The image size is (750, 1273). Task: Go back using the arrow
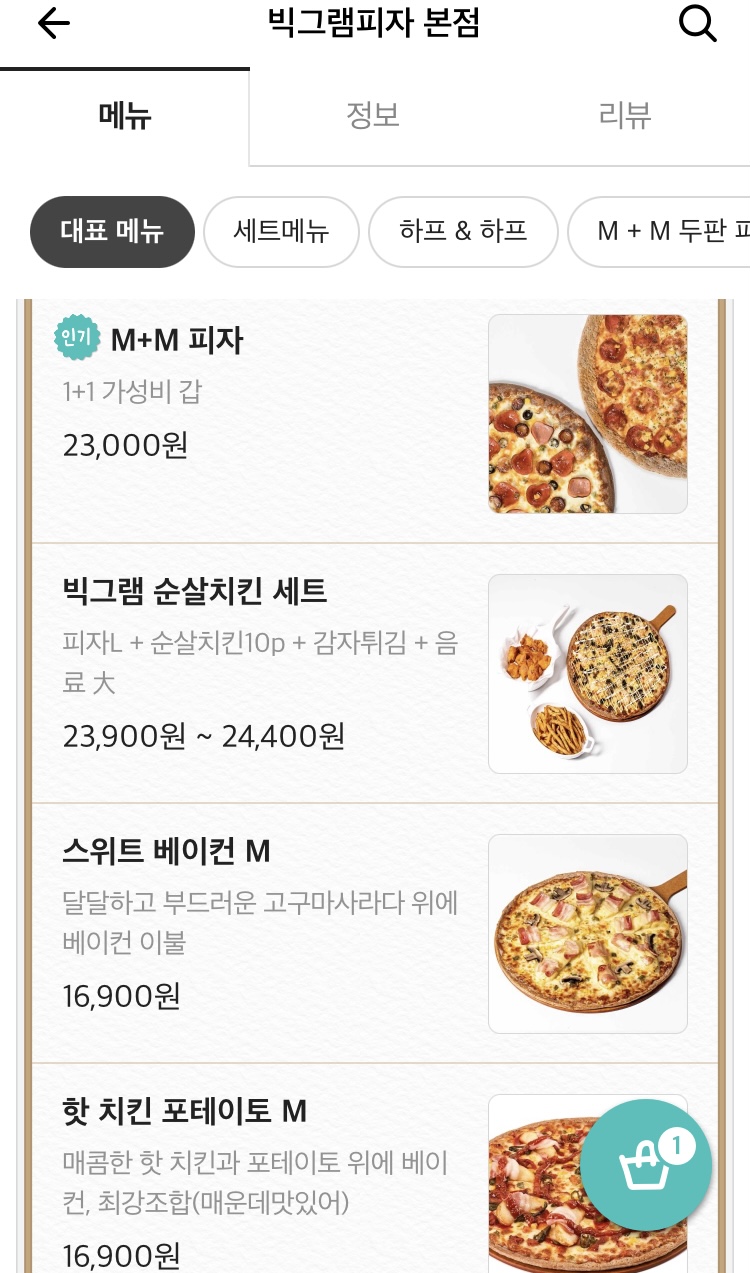pos(54,24)
